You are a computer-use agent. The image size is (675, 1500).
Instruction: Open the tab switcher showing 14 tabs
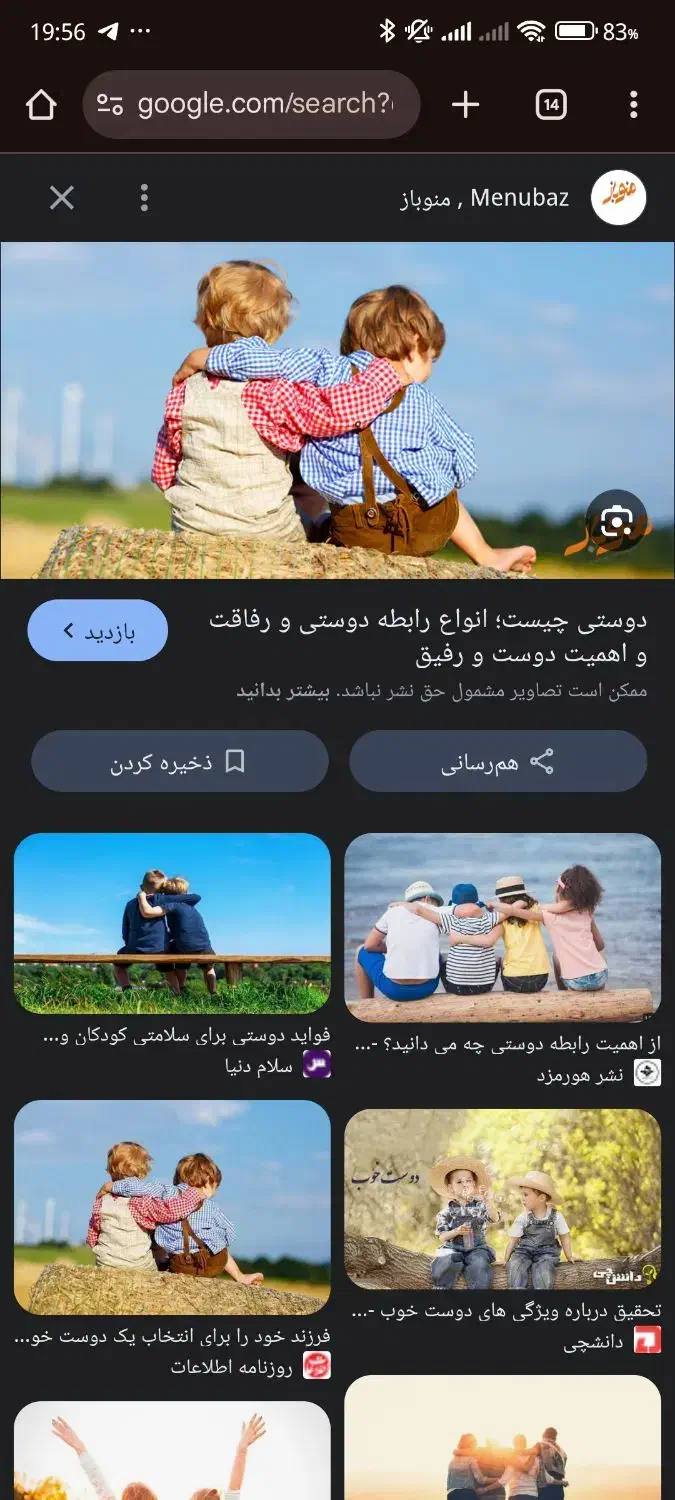tap(551, 105)
